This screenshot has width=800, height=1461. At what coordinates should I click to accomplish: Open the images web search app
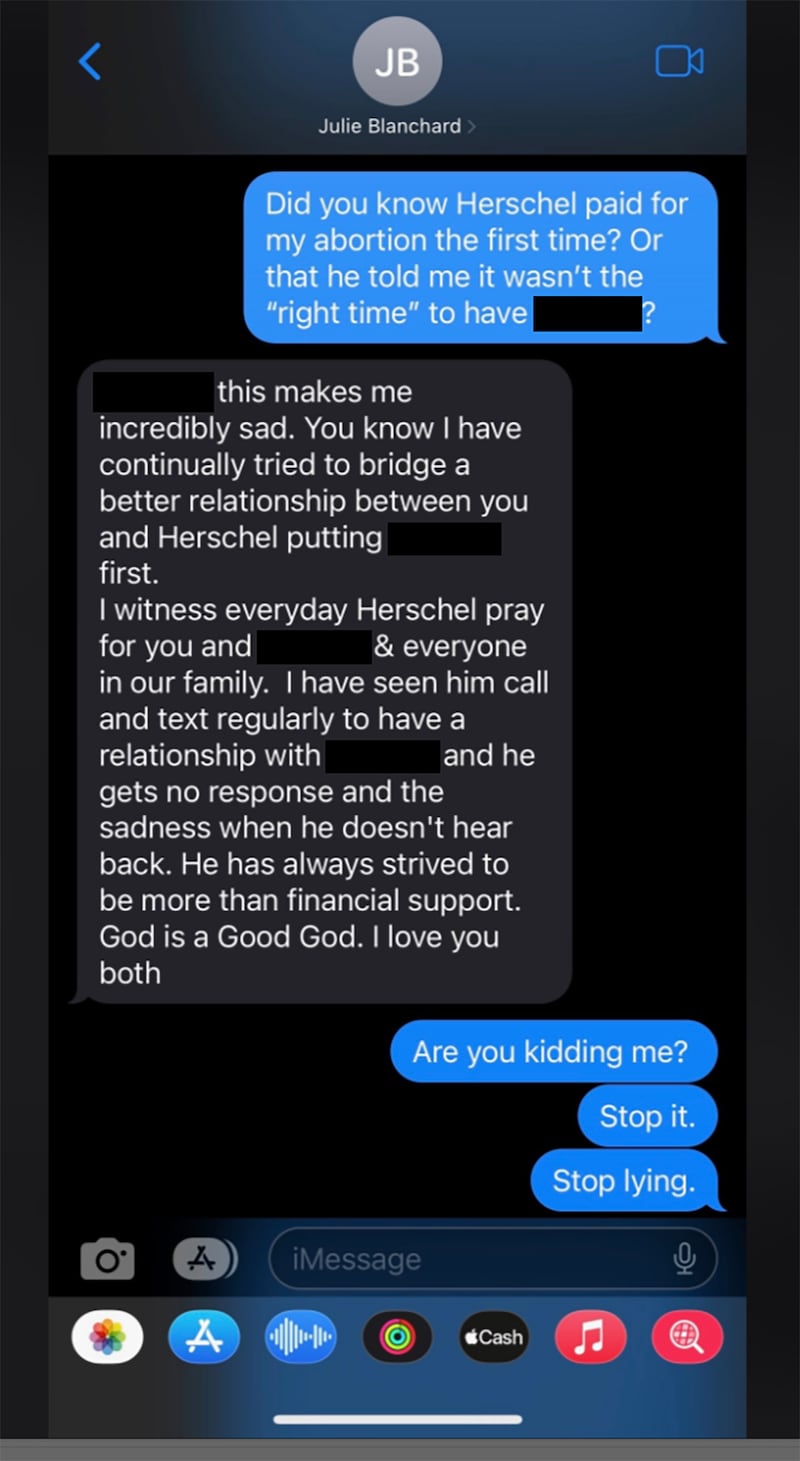686,1337
